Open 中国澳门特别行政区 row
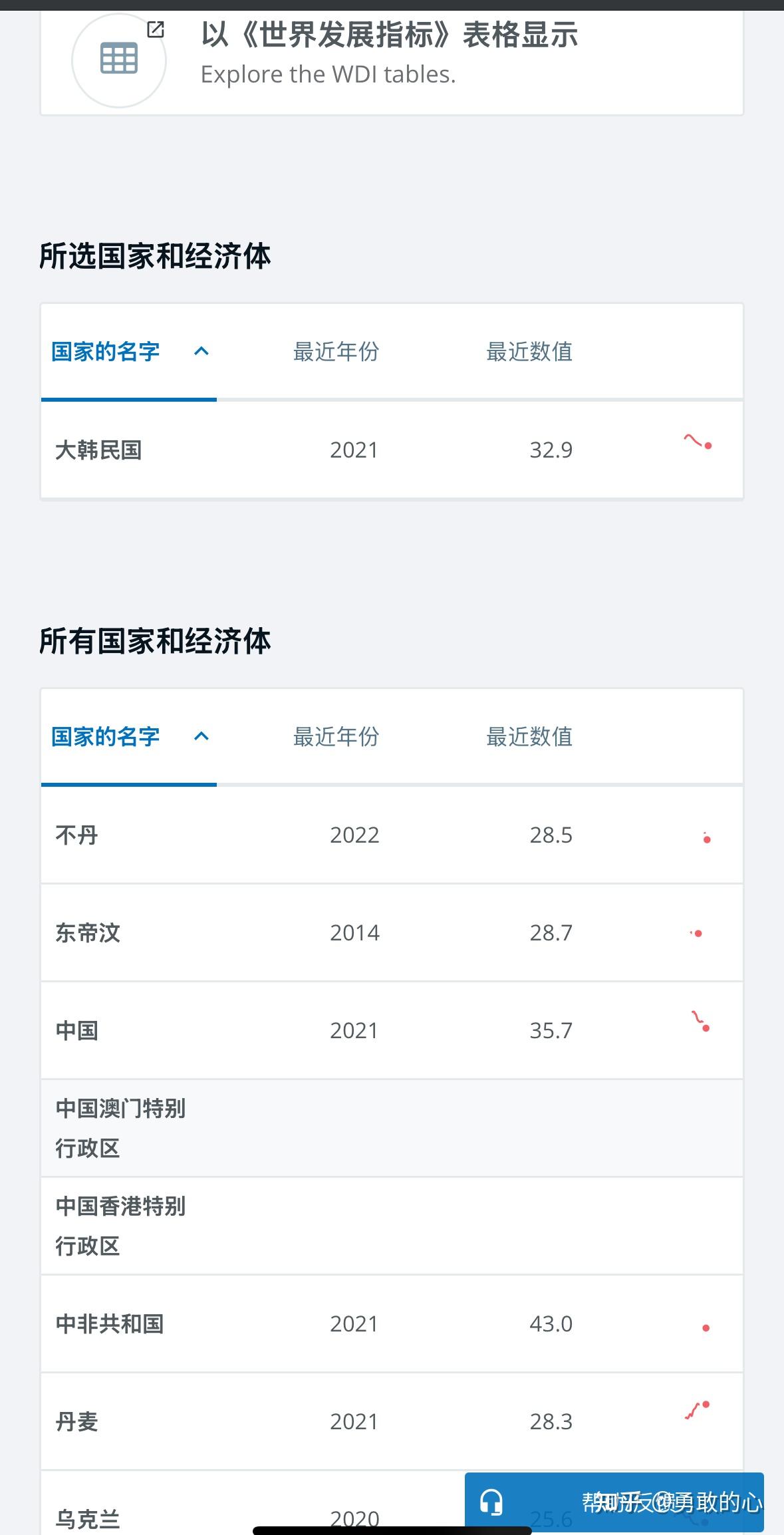The image size is (784, 1535). pyautogui.click(x=392, y=1128)
